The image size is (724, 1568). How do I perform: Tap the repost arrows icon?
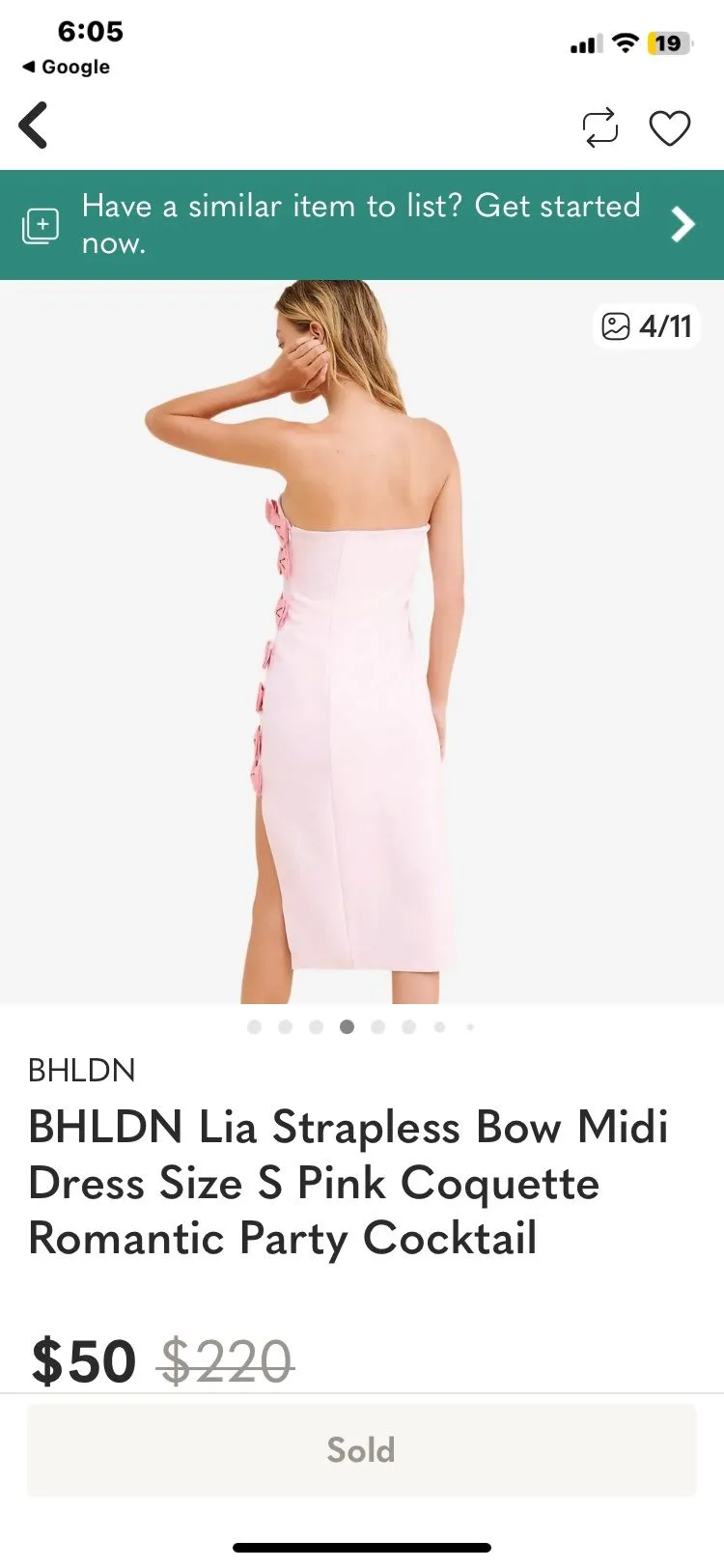pos(599,128)
